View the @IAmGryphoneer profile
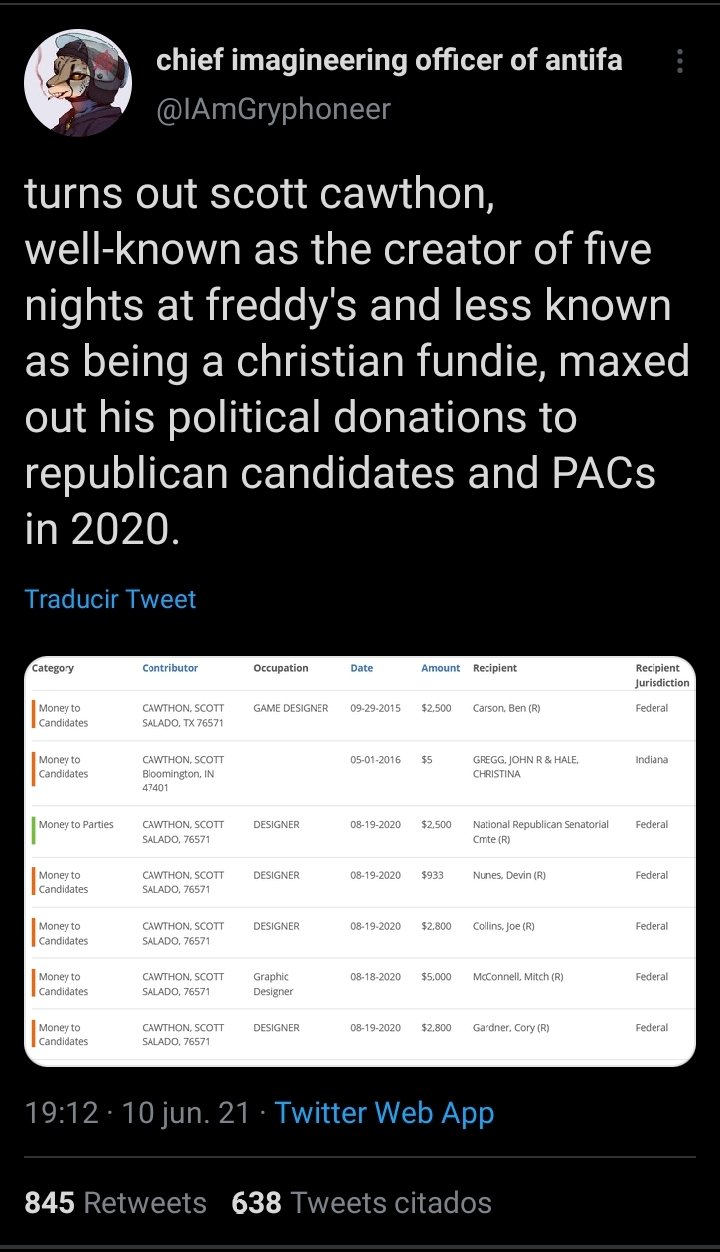720x1252 pixels. pos(273,108)
